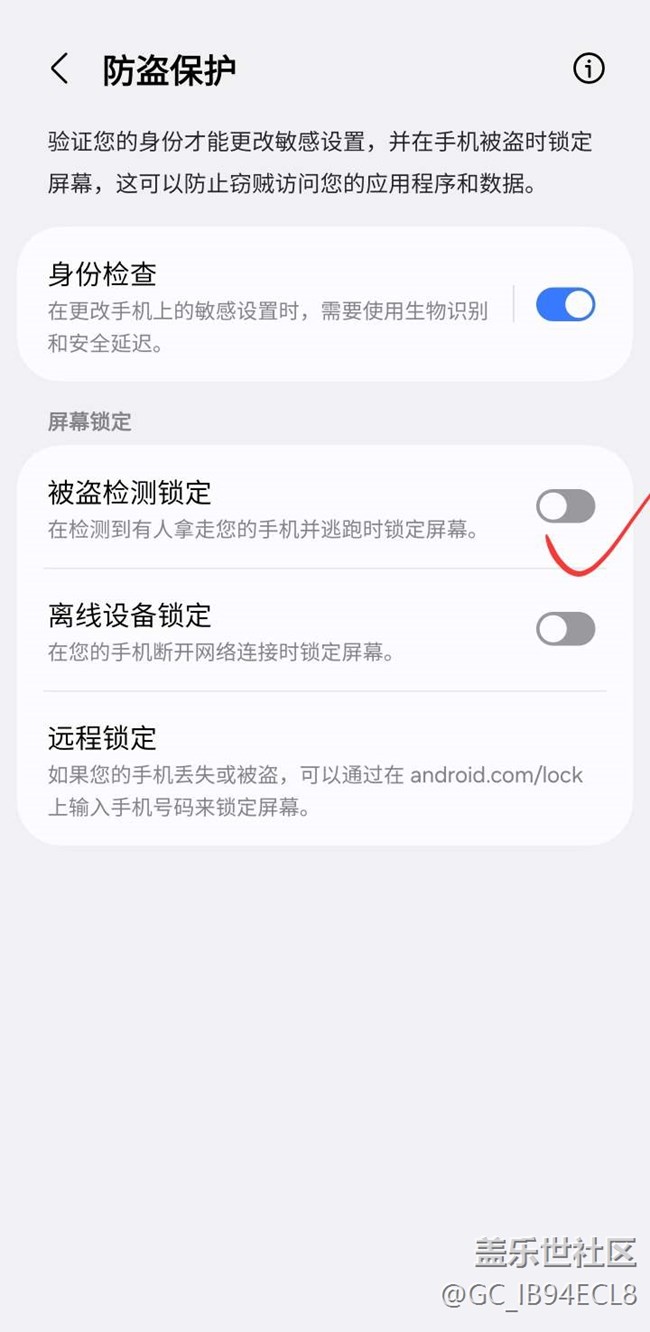Open the 远程锁定 setting
Viewport: 650px width, 1332px height.
(x=315, y=772)
